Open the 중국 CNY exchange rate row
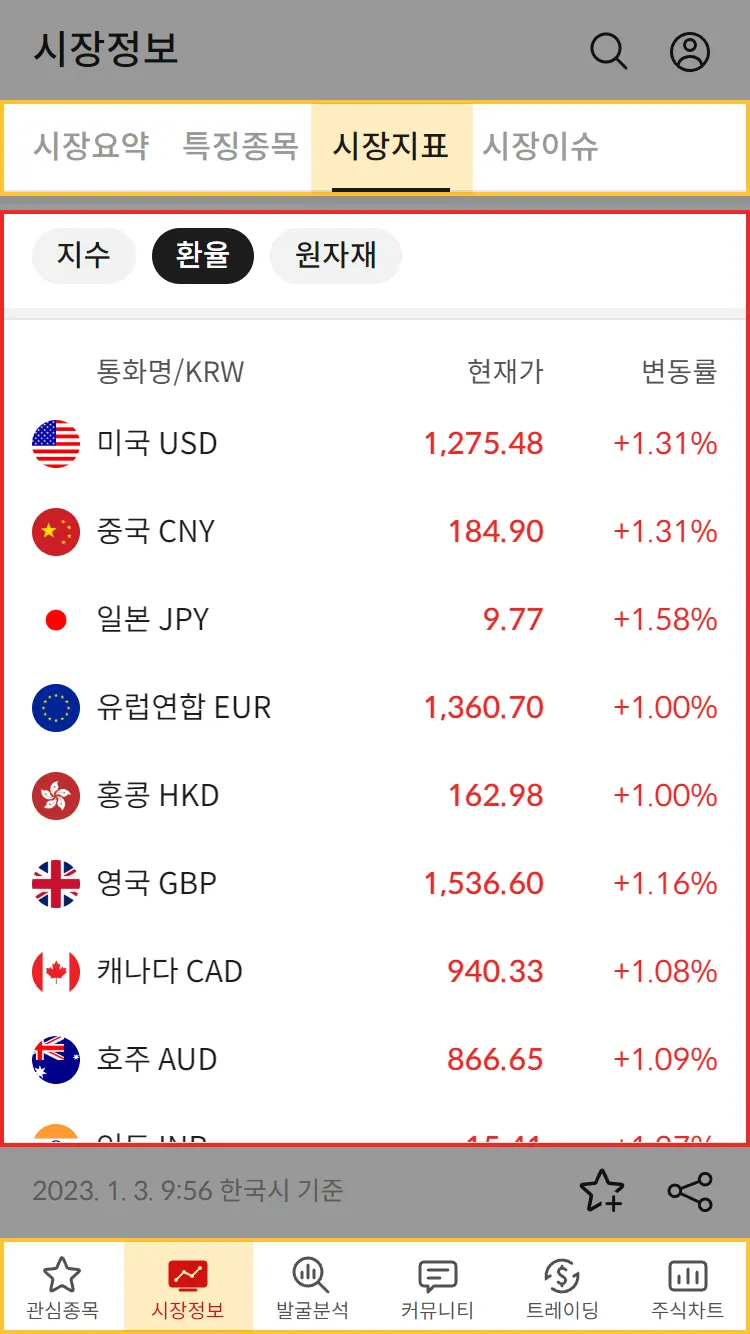750x1334 pixels. point(375,531)
